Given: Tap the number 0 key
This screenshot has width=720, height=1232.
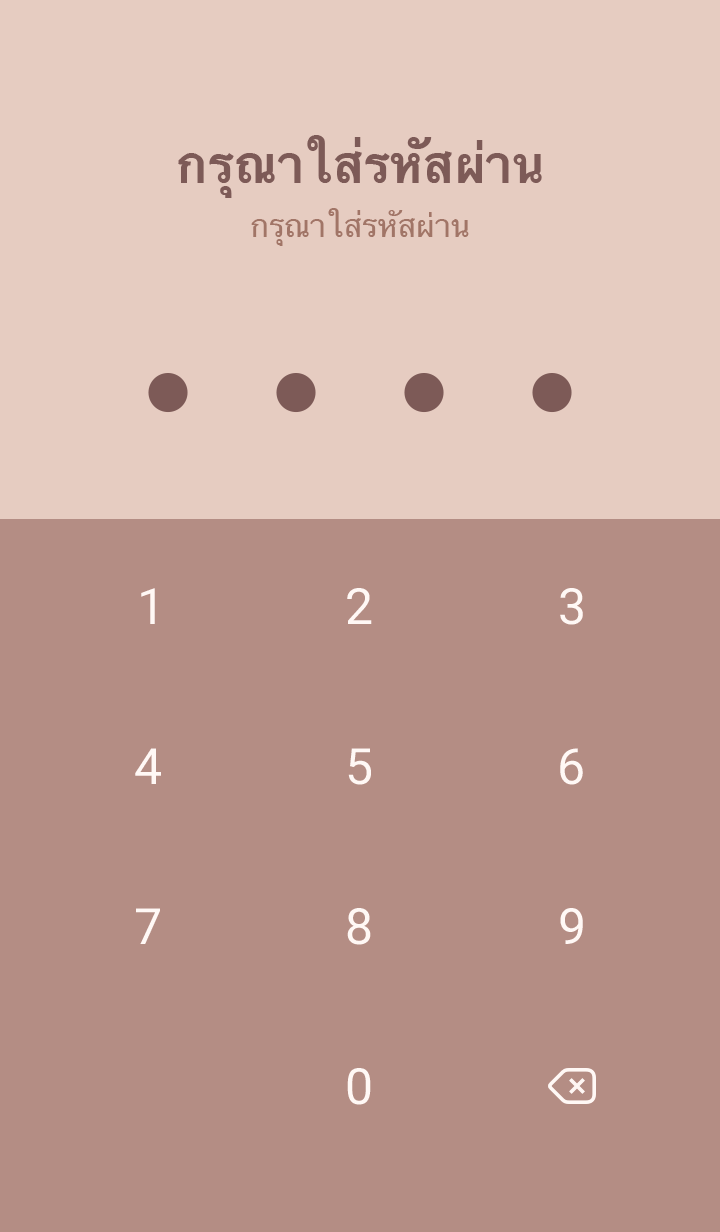Looking at the screenshot, I should tap(359, 1087).
